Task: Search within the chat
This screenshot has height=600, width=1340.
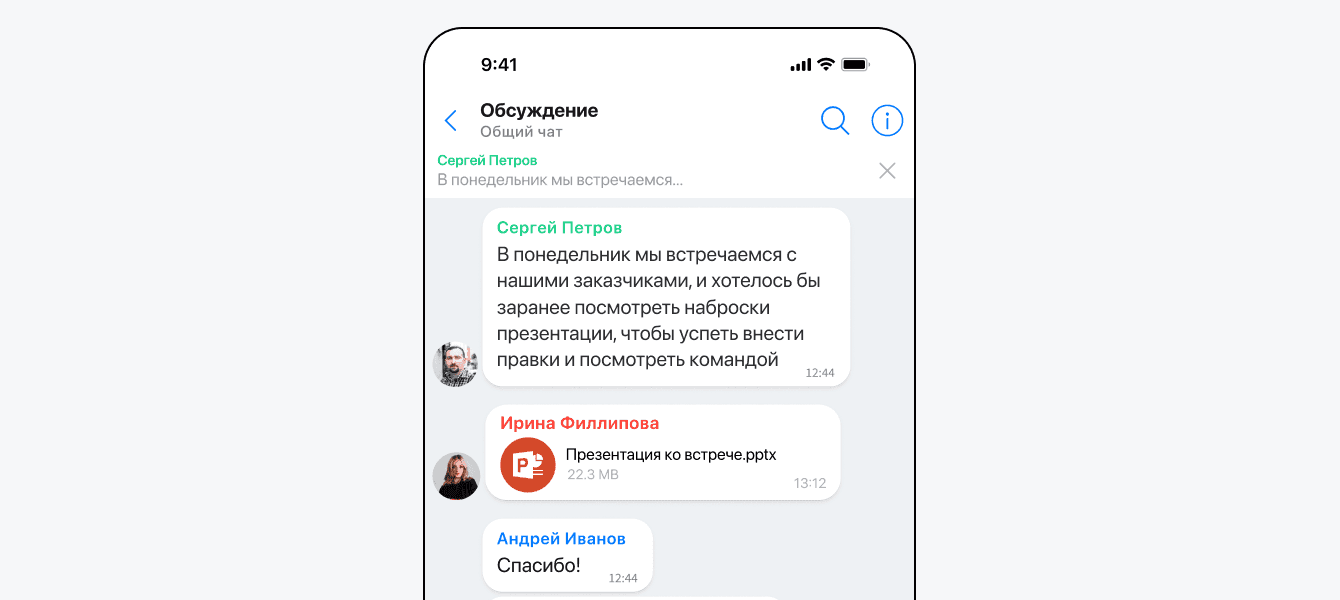Action: click(834, 121)
